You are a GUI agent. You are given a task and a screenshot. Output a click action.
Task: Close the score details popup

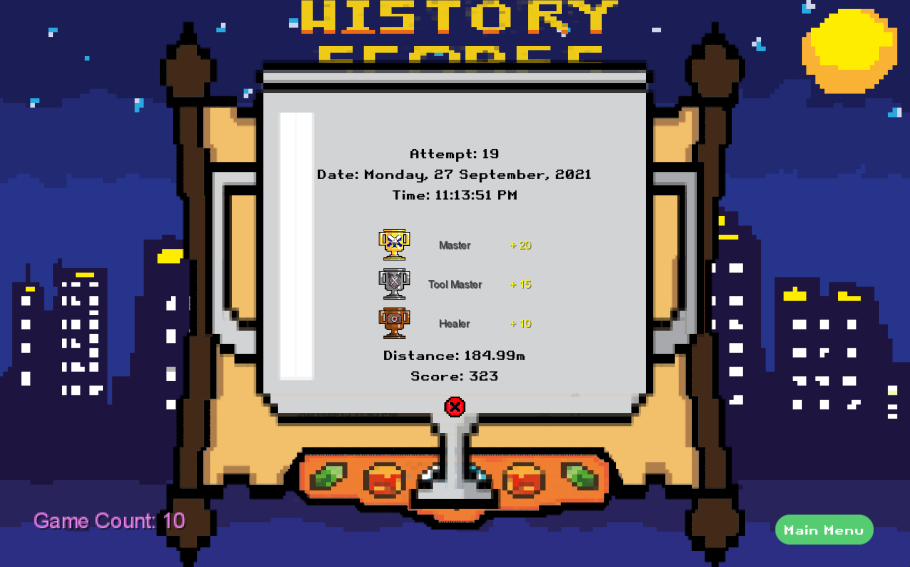pos(455,407)
